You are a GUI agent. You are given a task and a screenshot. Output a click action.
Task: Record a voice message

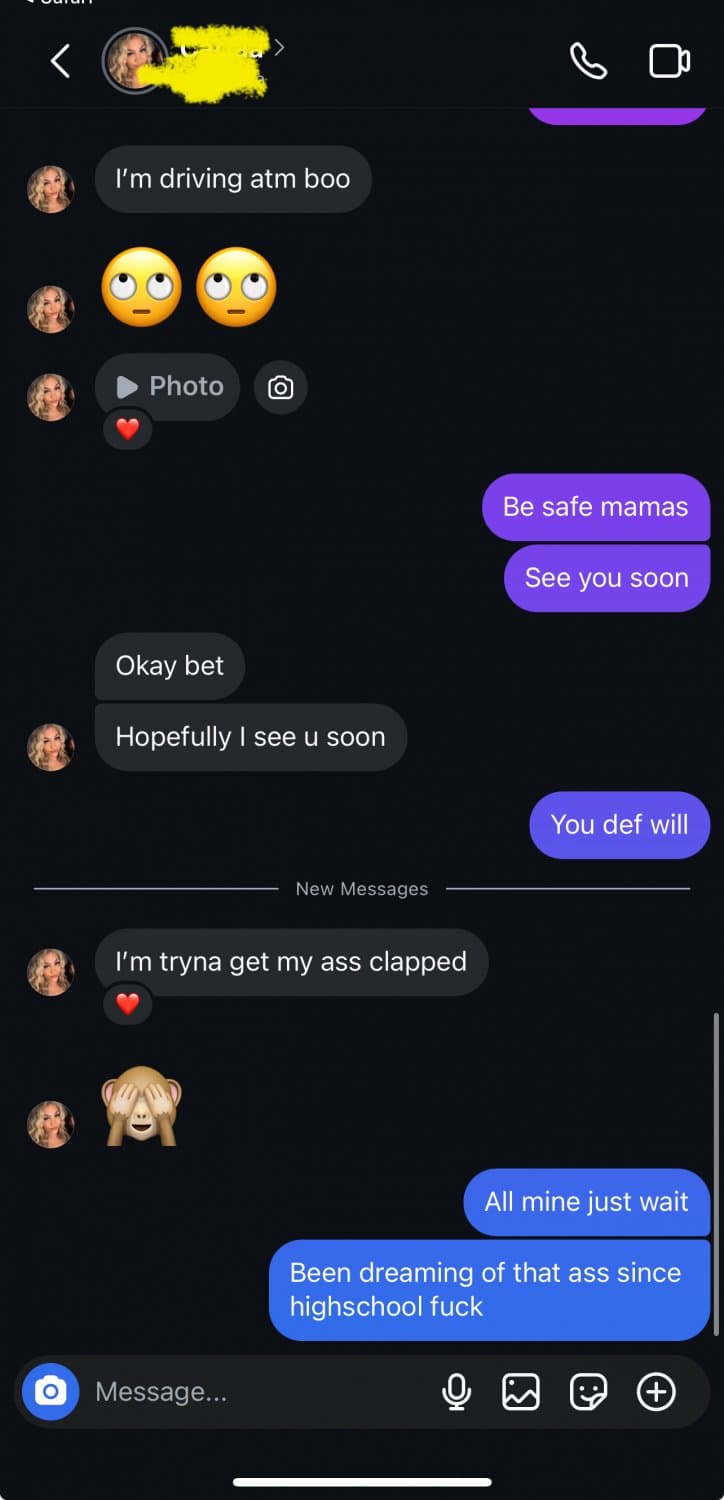[x=457, y=1391]
